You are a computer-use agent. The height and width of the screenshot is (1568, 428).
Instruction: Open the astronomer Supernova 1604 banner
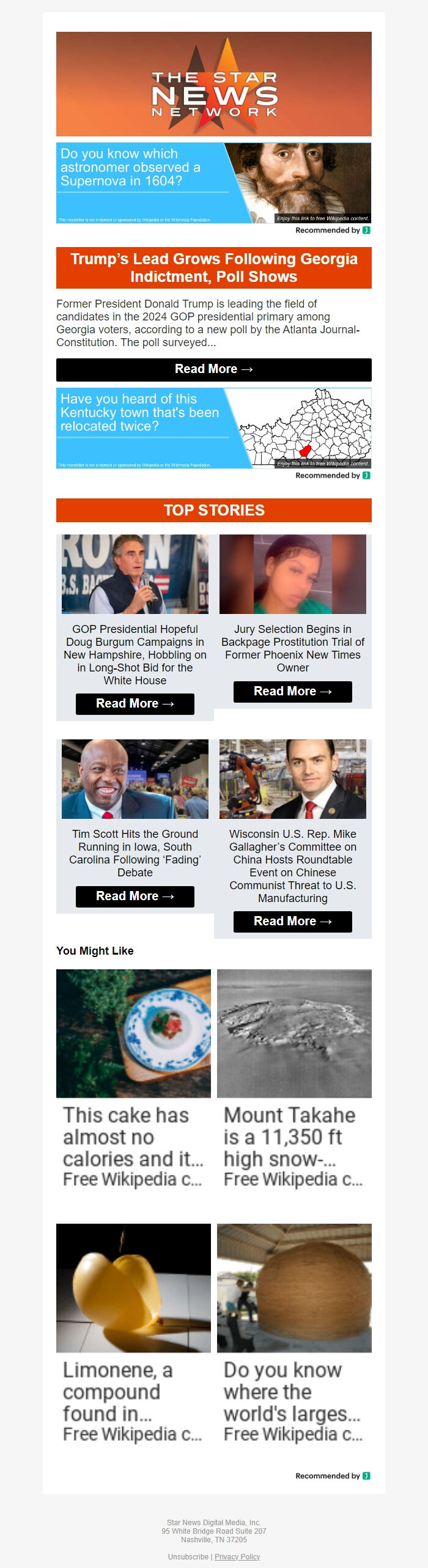[213, 183]
